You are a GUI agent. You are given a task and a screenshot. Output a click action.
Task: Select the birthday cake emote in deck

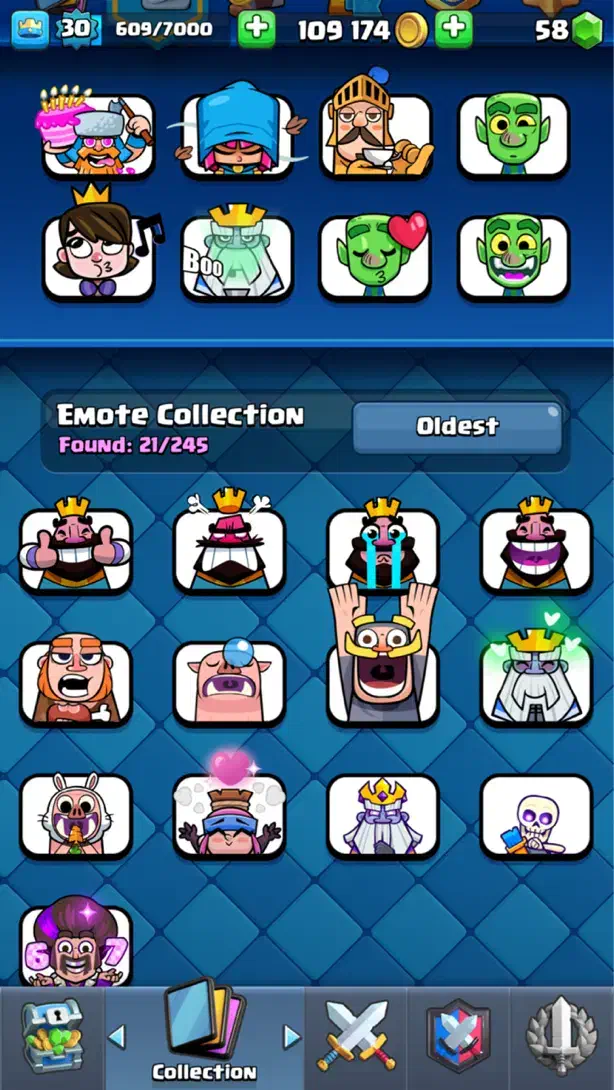tap(98, 135)
